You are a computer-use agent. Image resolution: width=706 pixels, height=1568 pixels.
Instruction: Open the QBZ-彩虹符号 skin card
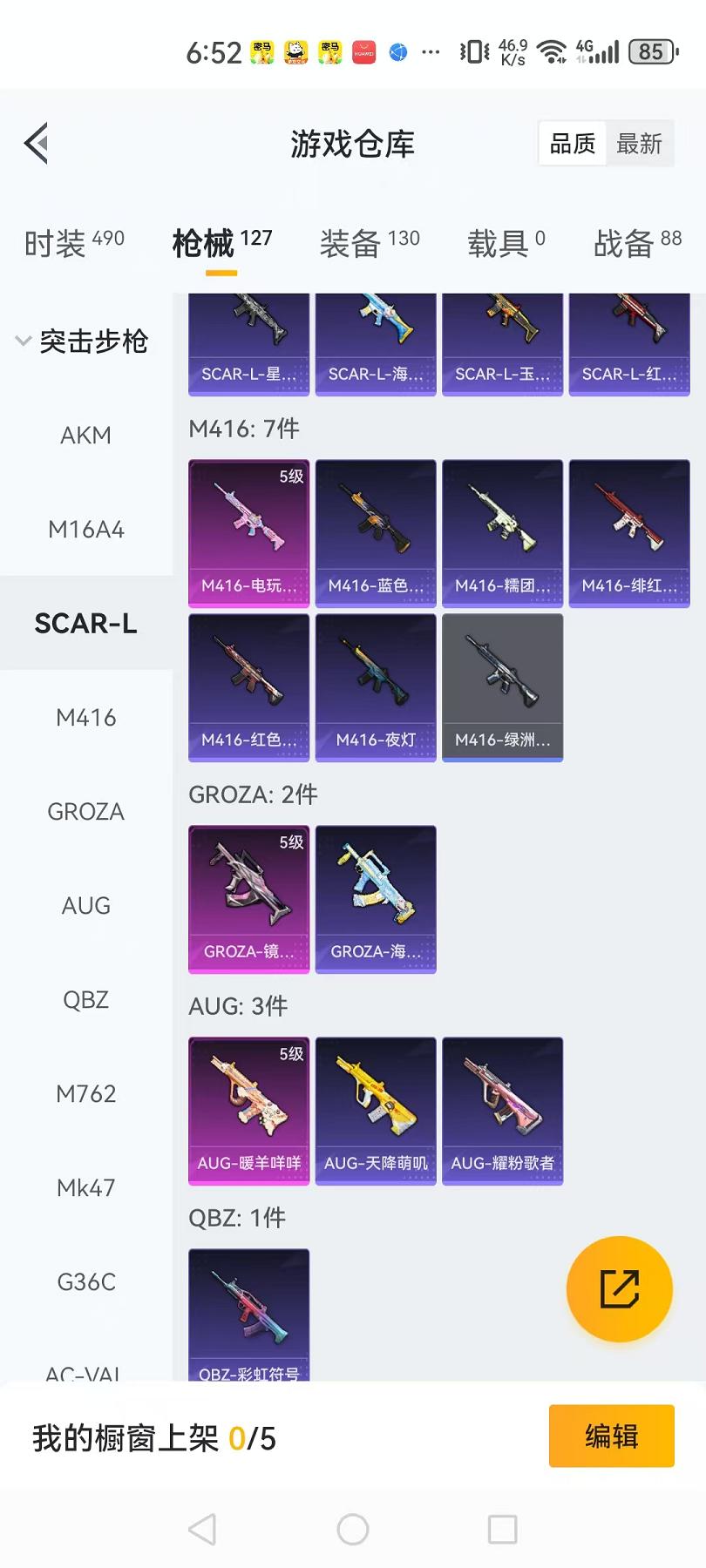(248, 1315)
